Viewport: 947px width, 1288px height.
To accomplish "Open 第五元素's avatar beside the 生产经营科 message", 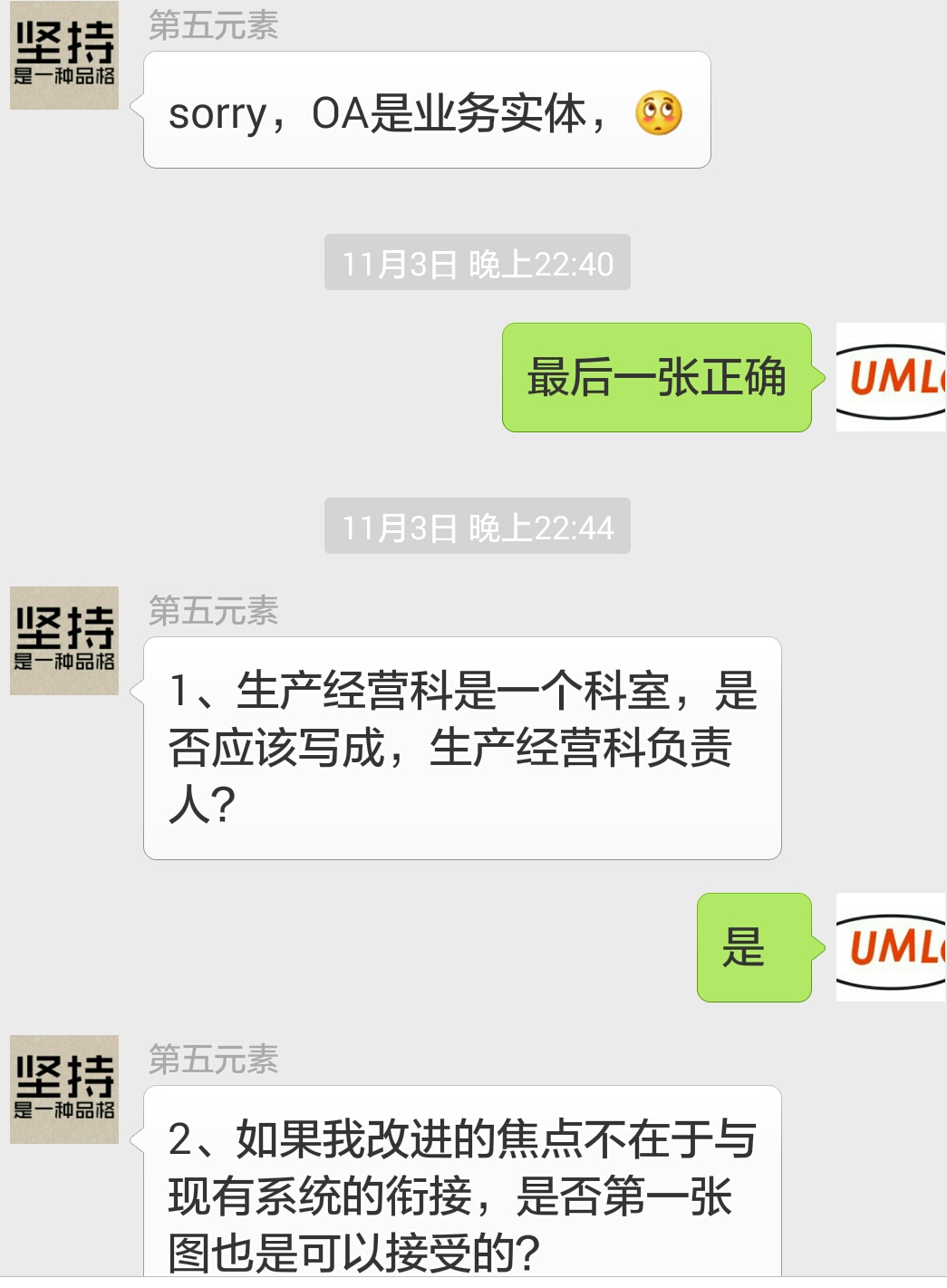I will (64, 641).
